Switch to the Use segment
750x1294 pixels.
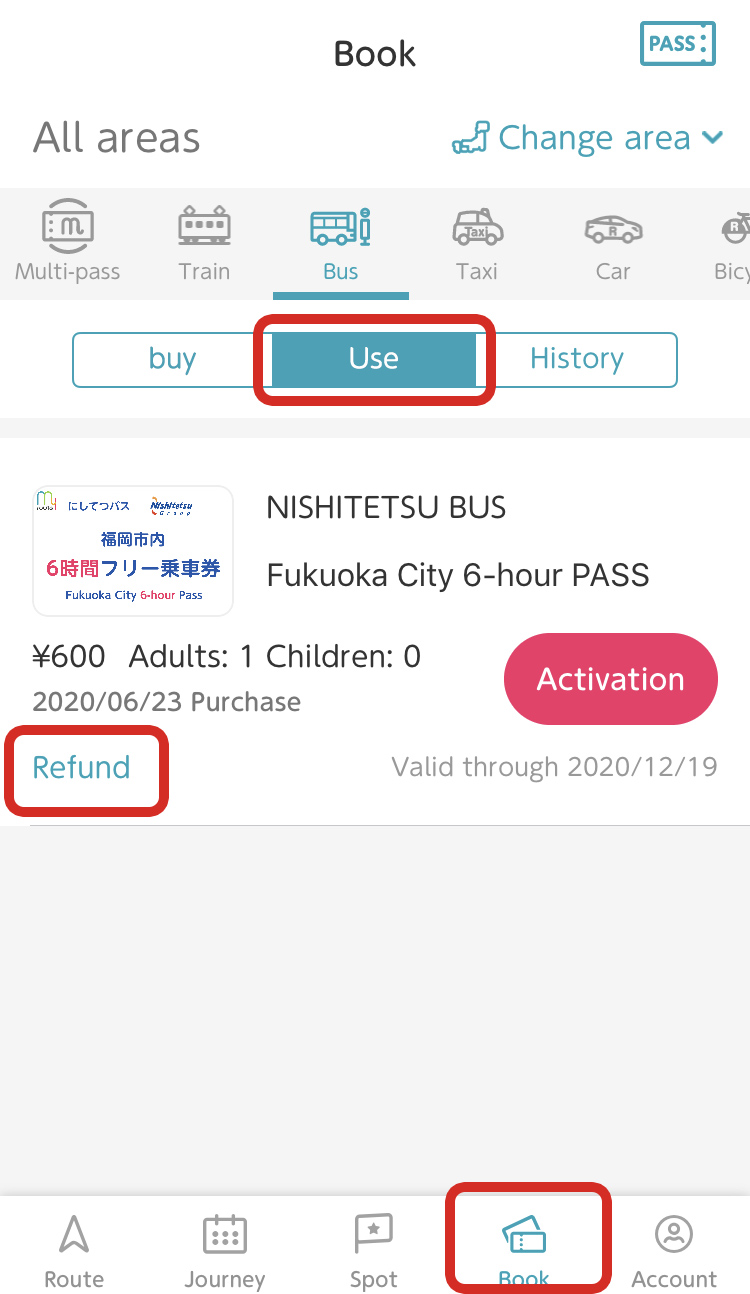click(x=374, y=359)
